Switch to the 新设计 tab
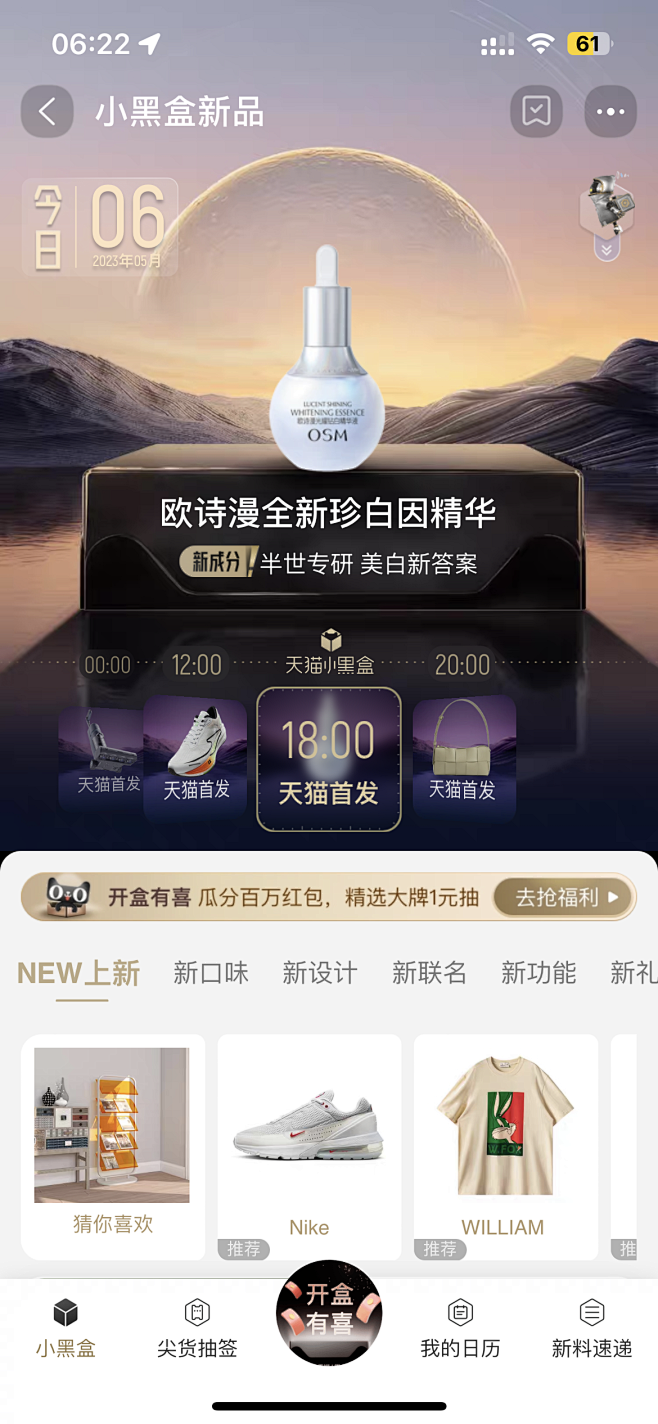The width and height of the screenshot is (658, 1424). pos(320,973)
